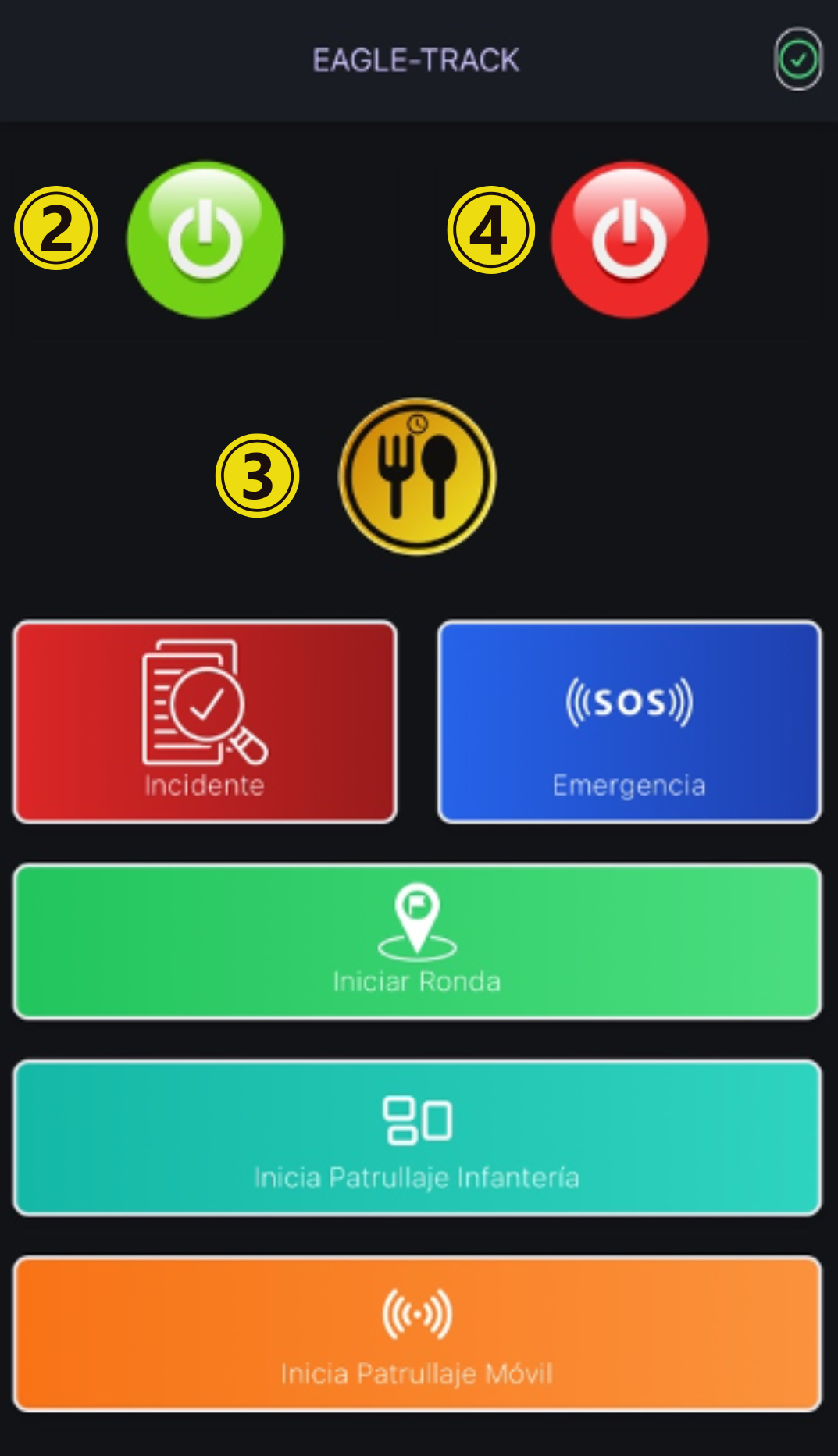Launch Inicia Patrullaje Móvil
Image resolution: width=838 pixels, height=1456 pixels.
click(417, 1333)
